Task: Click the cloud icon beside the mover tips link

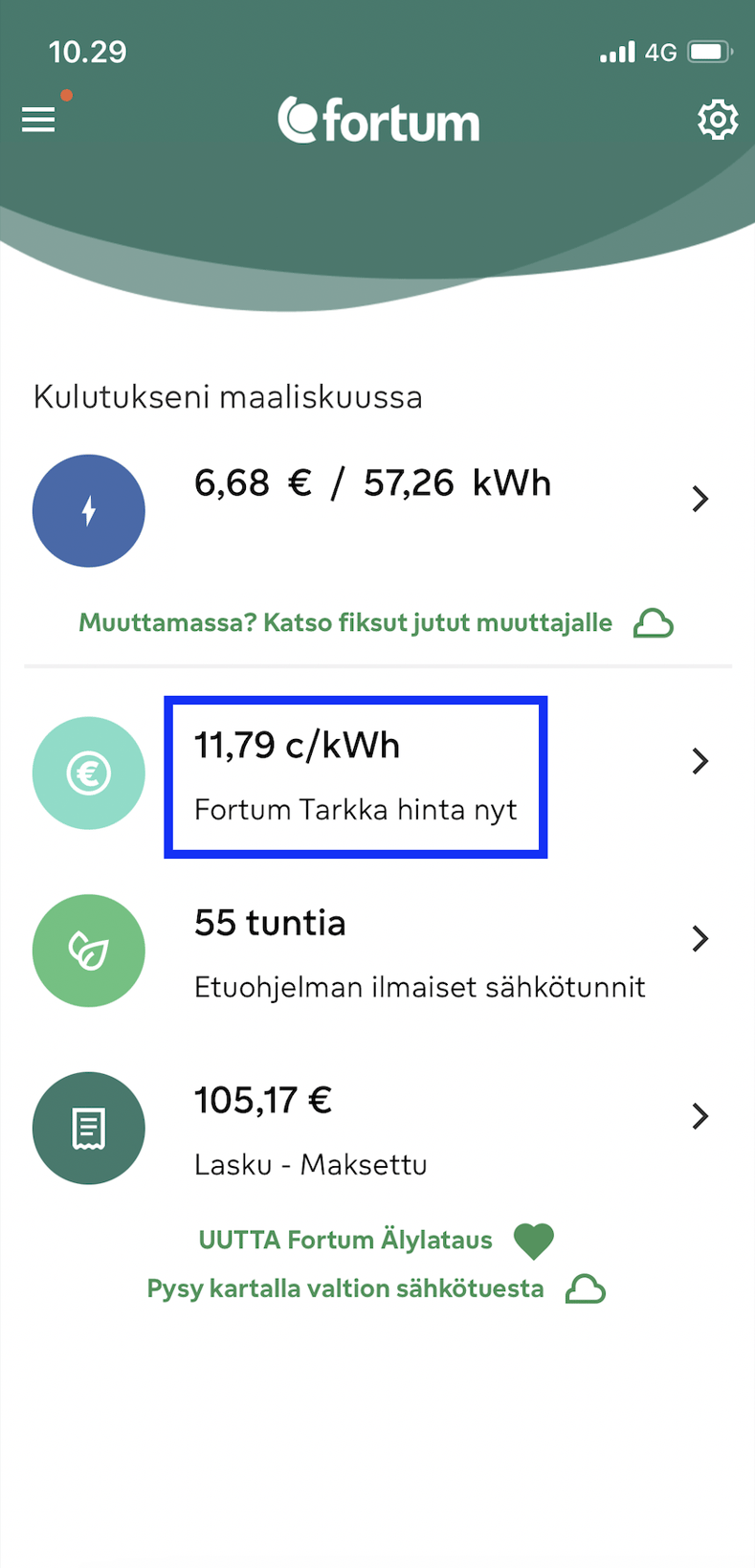Action: 652,622
